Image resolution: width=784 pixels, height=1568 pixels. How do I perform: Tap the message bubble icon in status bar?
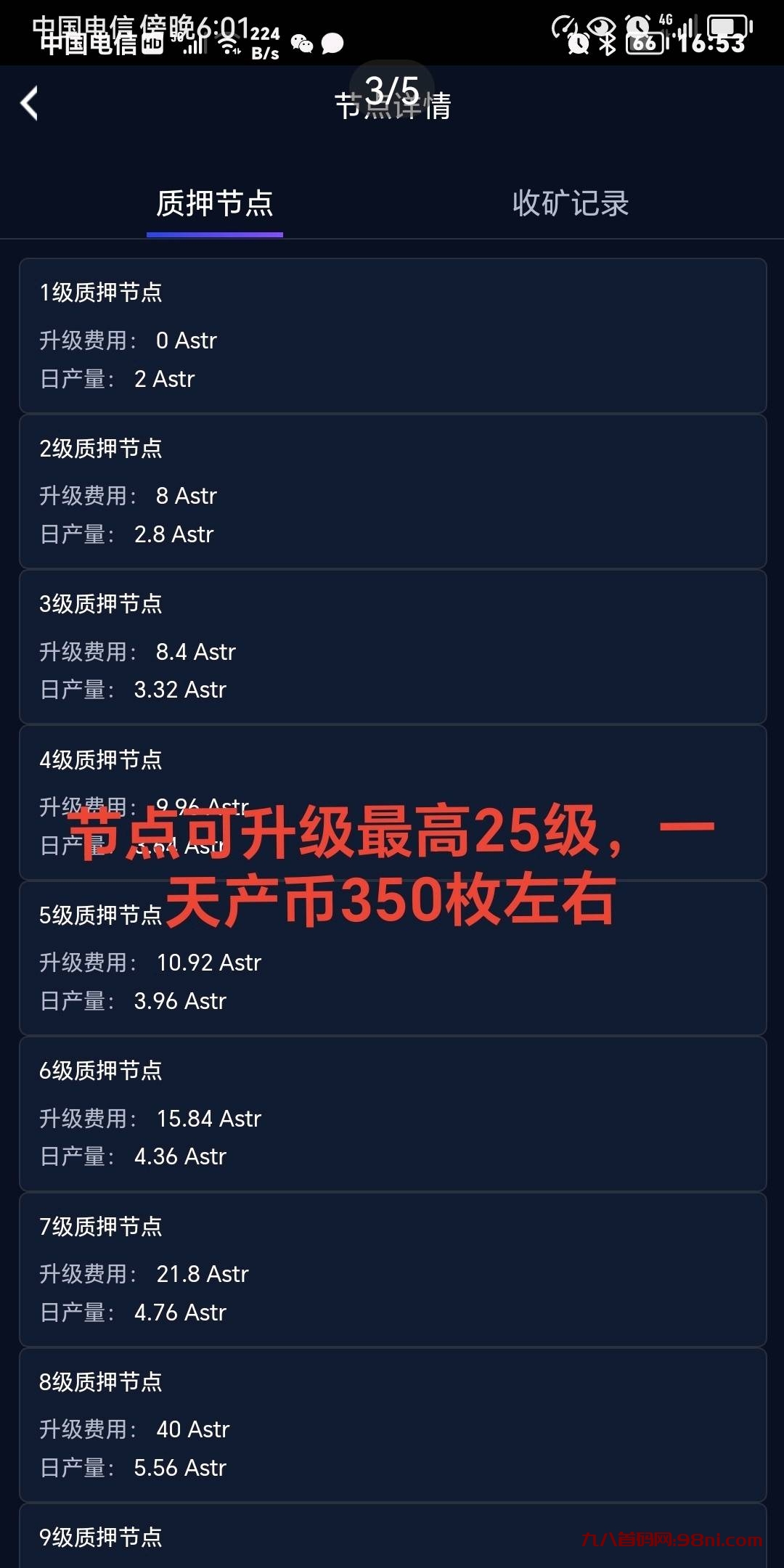(332, 44)
